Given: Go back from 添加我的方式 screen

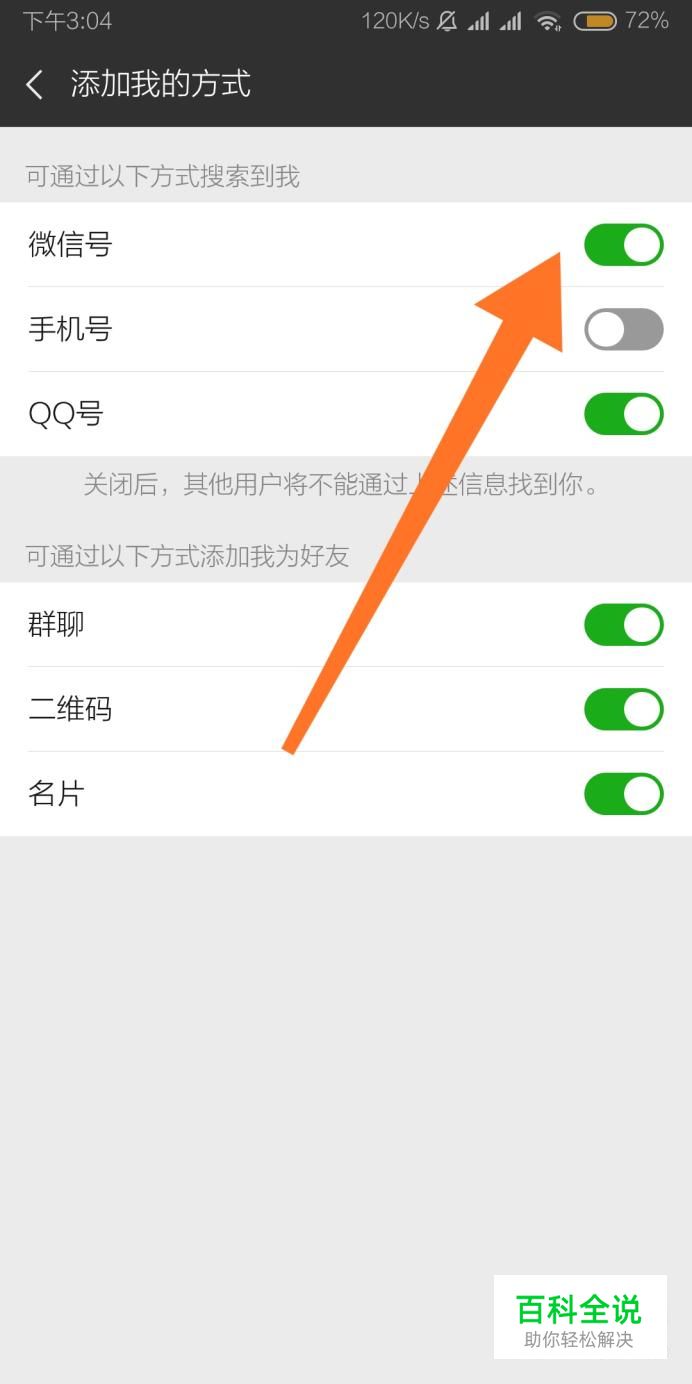Looking at the screenshot, I should [35, 85].
